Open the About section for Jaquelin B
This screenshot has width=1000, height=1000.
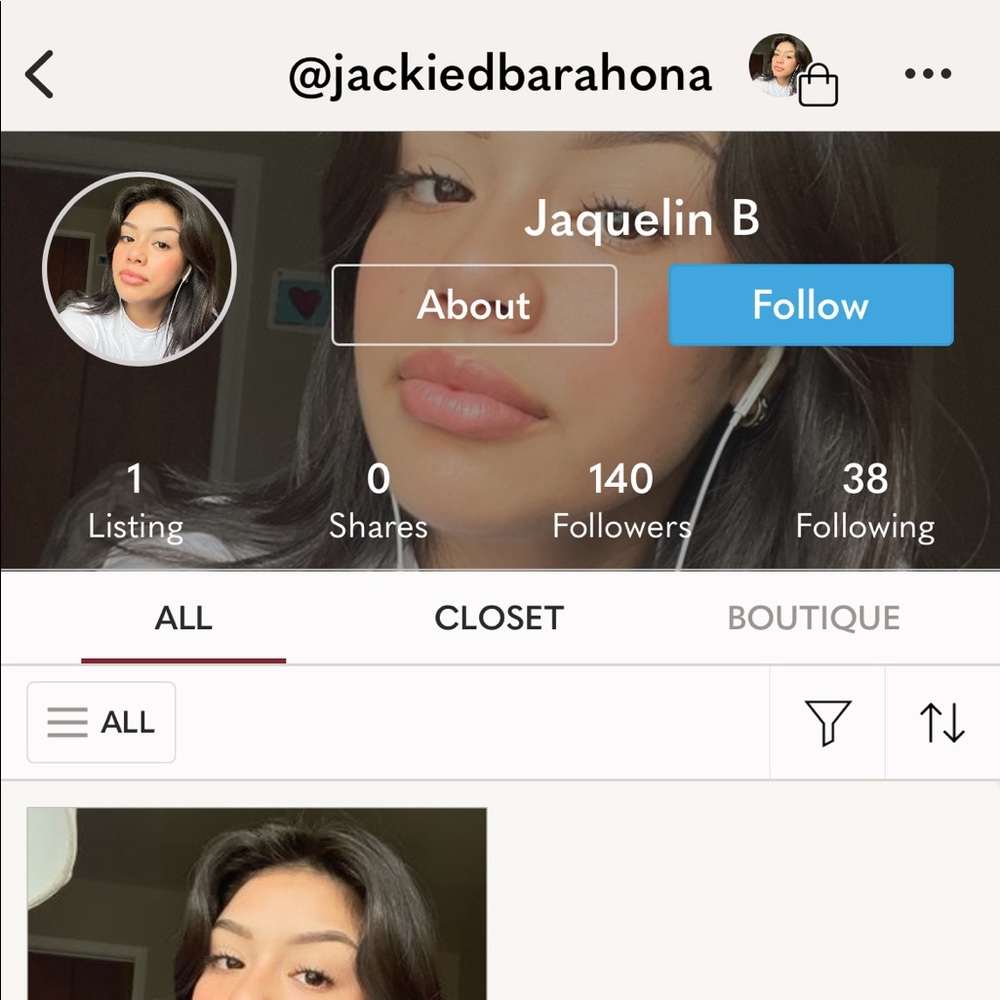474,305
